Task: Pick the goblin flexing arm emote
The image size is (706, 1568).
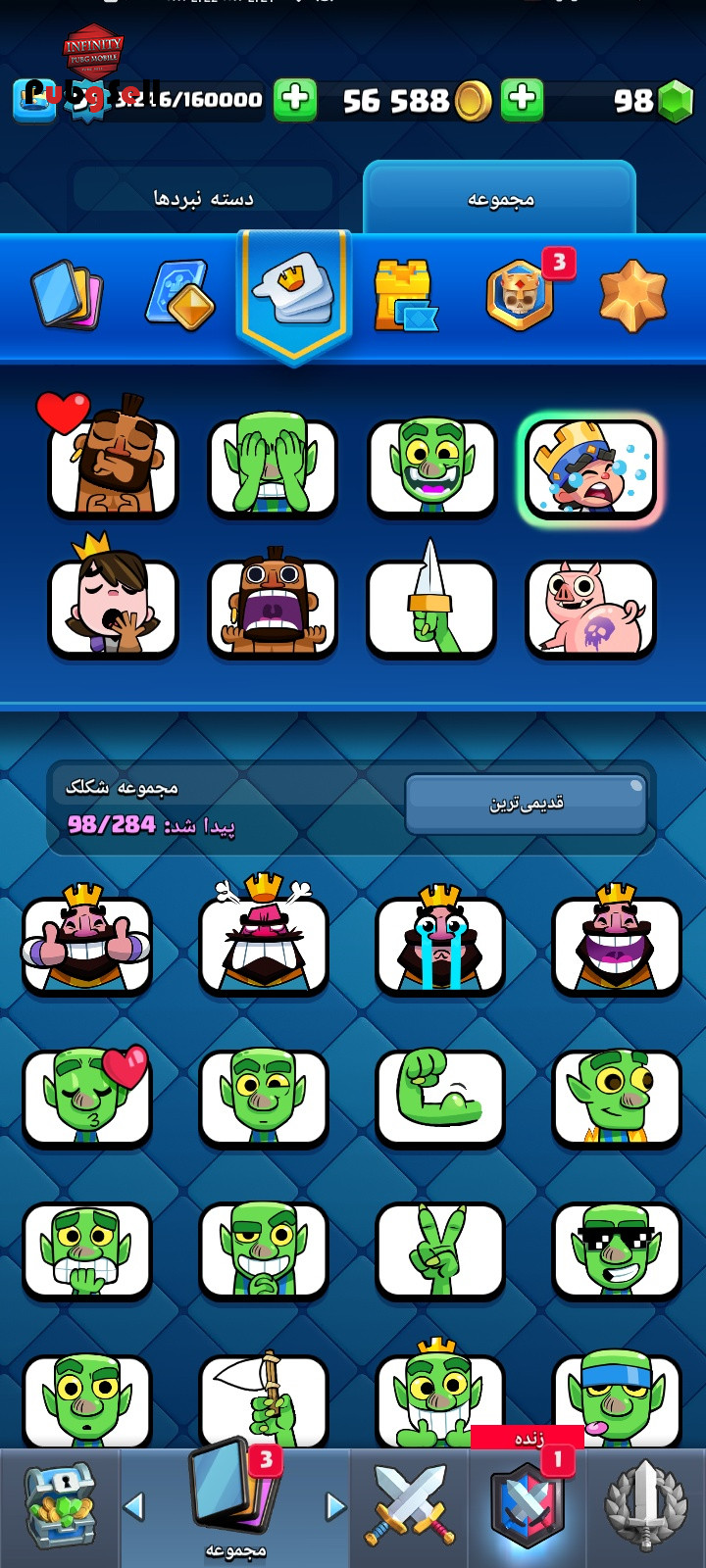Action: pyautogui.click(x=439, y=1096)
